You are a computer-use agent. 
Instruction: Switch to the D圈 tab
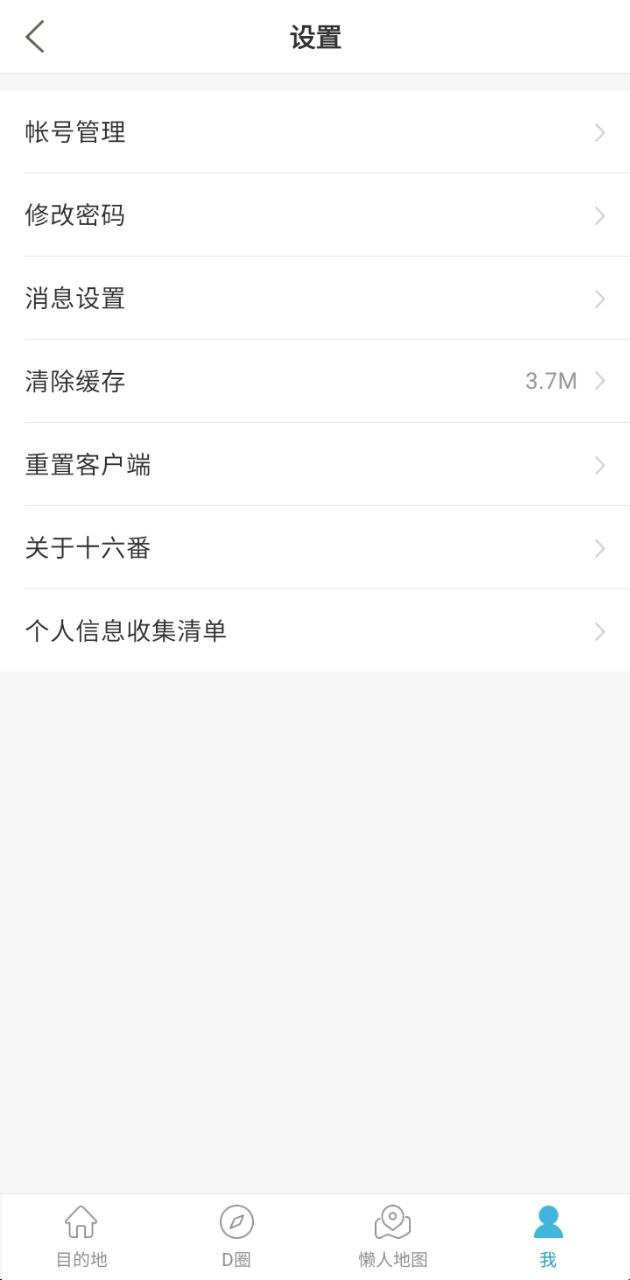(x=237, y=1237)
